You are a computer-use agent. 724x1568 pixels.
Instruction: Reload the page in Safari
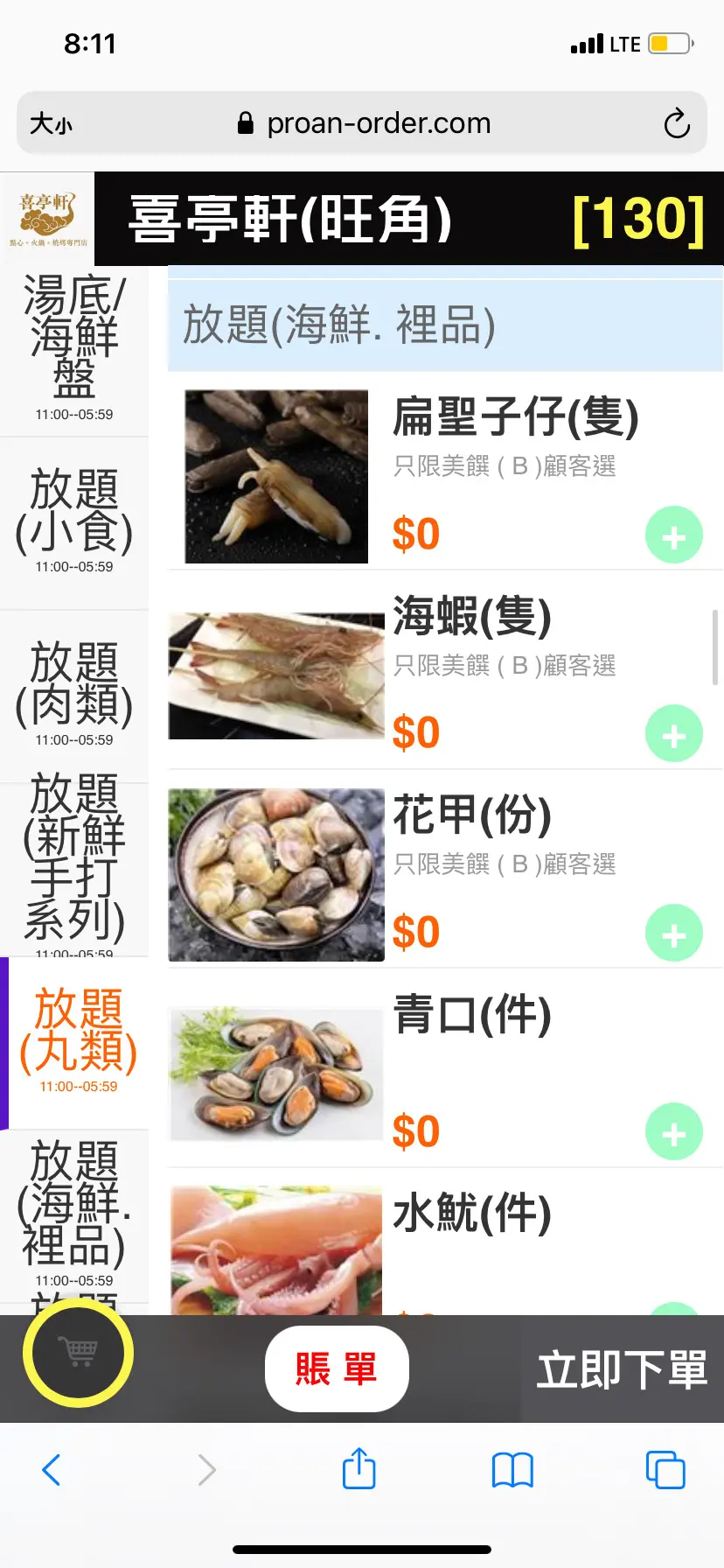click(x=677, y=123)
